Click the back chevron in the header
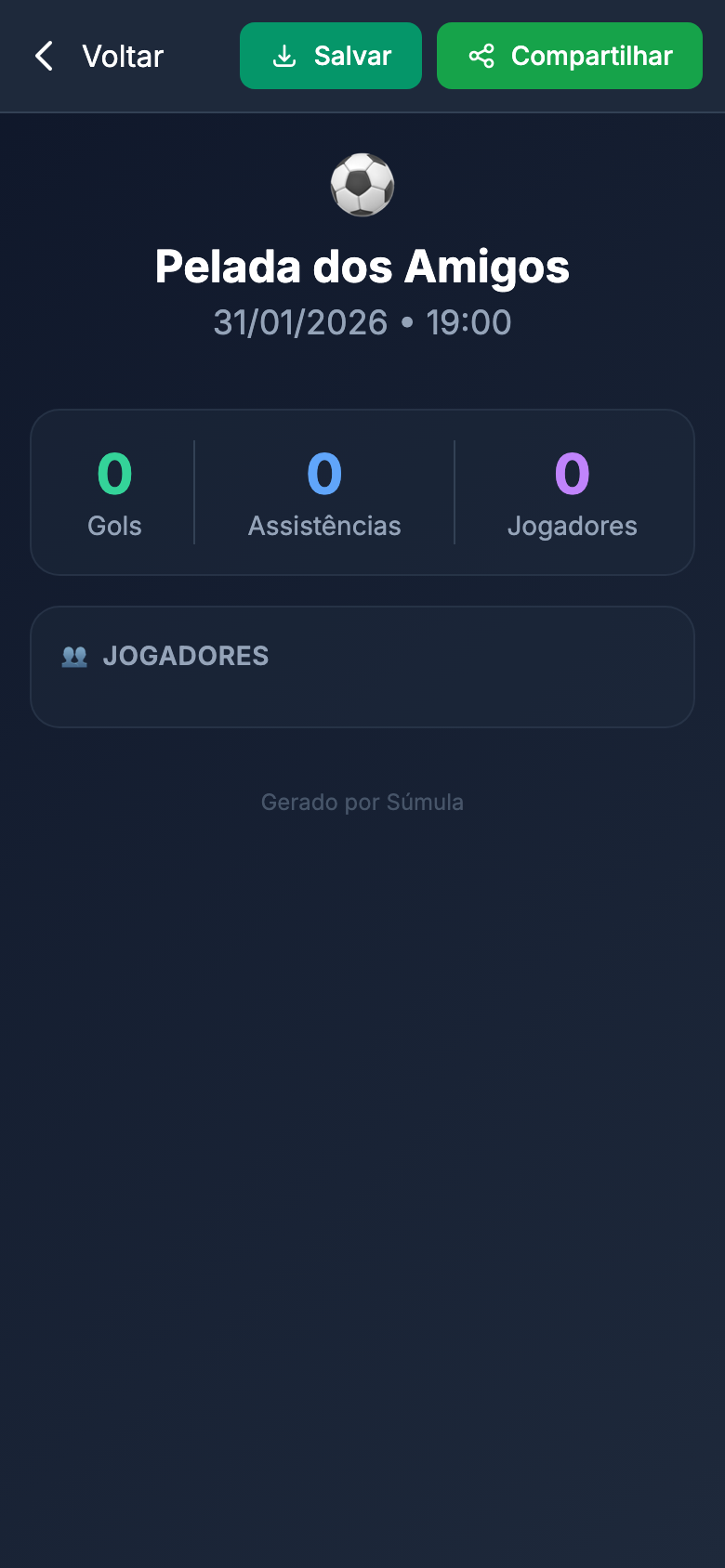The image size is (725, 1568). coord(43,56)
